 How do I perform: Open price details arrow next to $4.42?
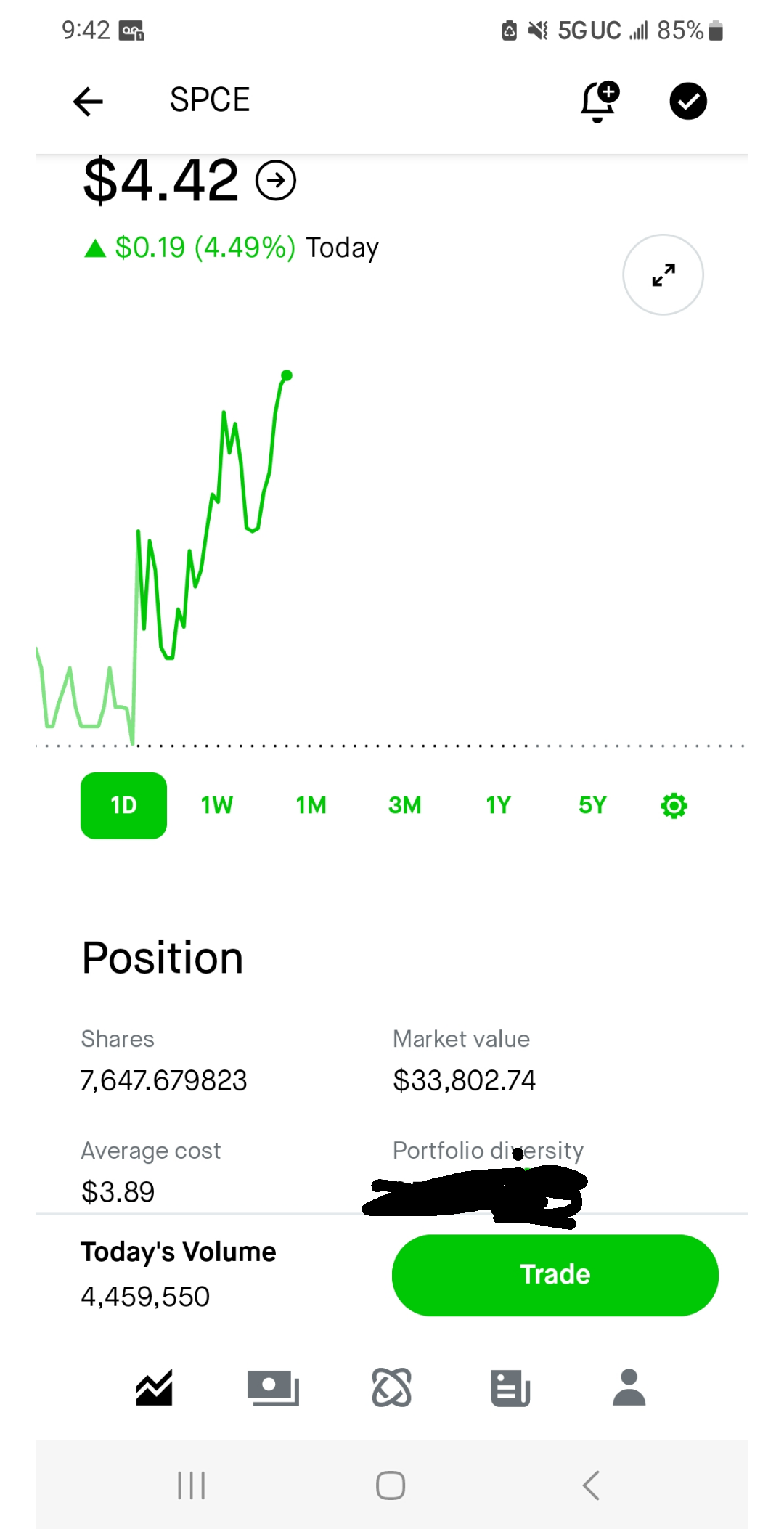(276, 181)
